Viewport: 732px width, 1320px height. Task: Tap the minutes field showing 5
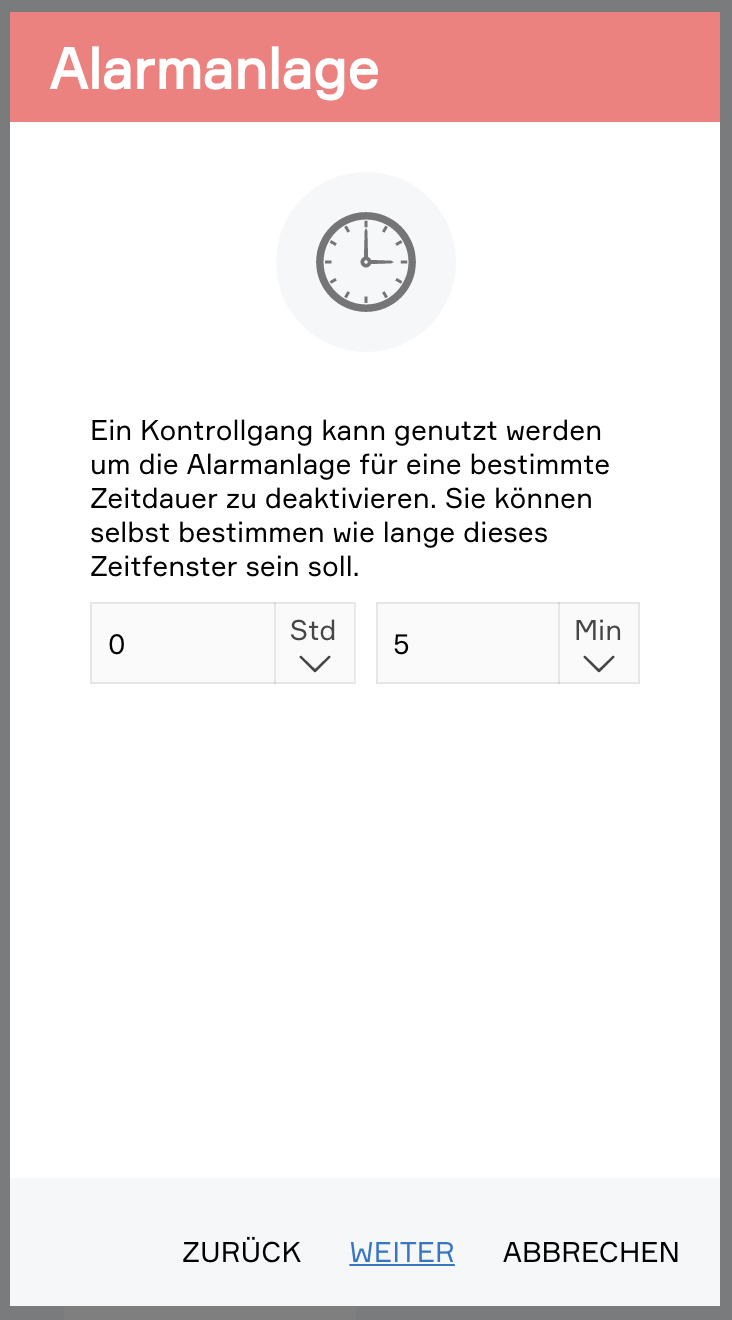pyautogui.click(x=467, y=644)
